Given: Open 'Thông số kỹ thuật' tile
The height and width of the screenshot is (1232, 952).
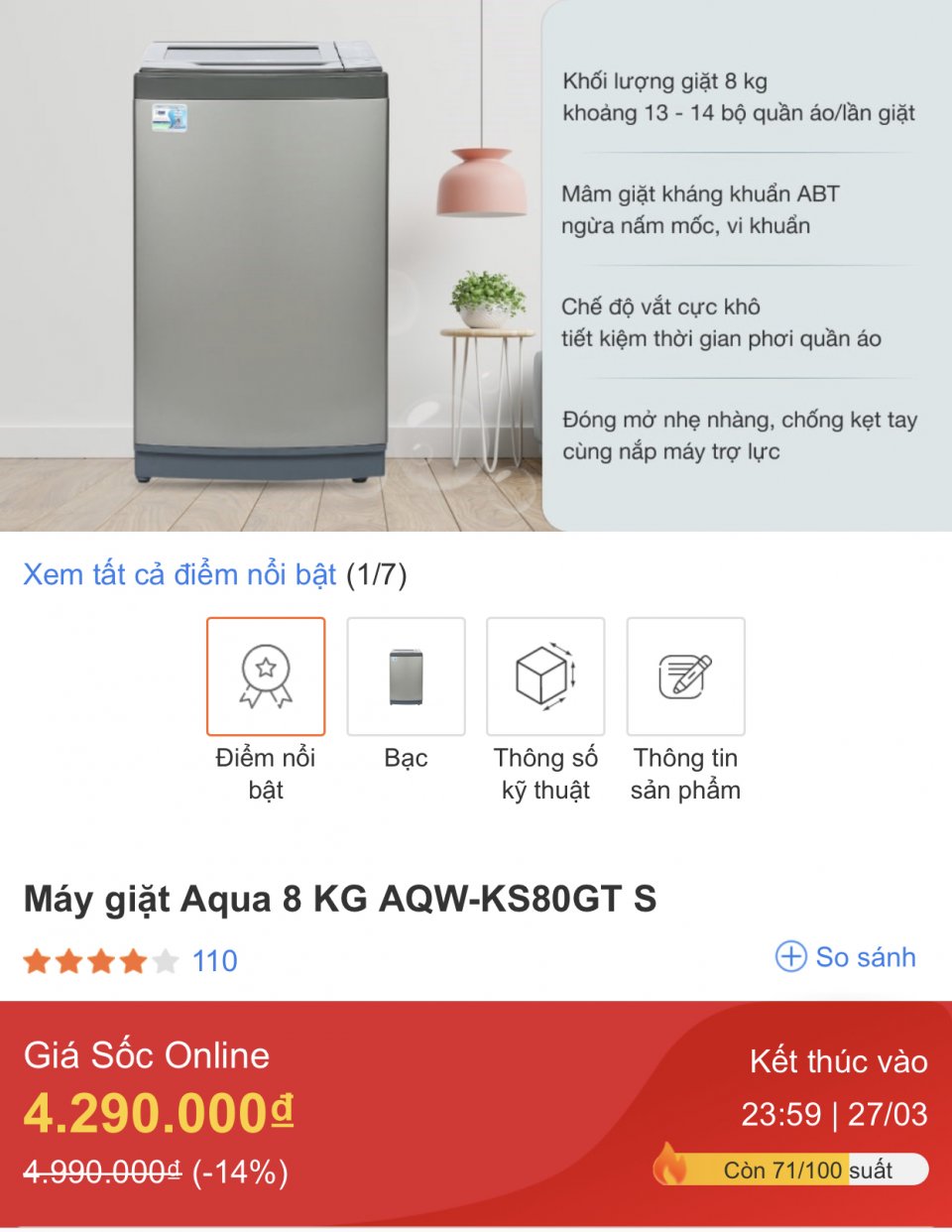Looking at the screenshot, I should click(545, 677).
